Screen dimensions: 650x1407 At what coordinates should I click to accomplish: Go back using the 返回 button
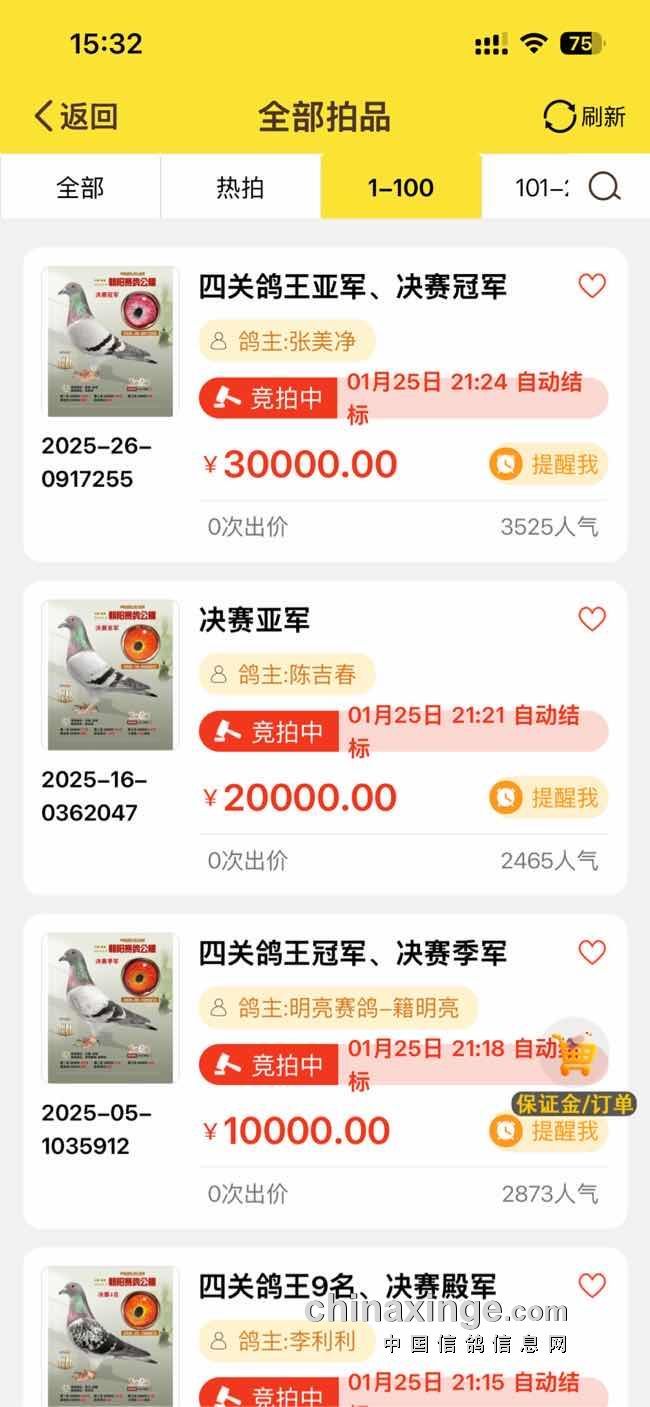(x=76, y=116)
